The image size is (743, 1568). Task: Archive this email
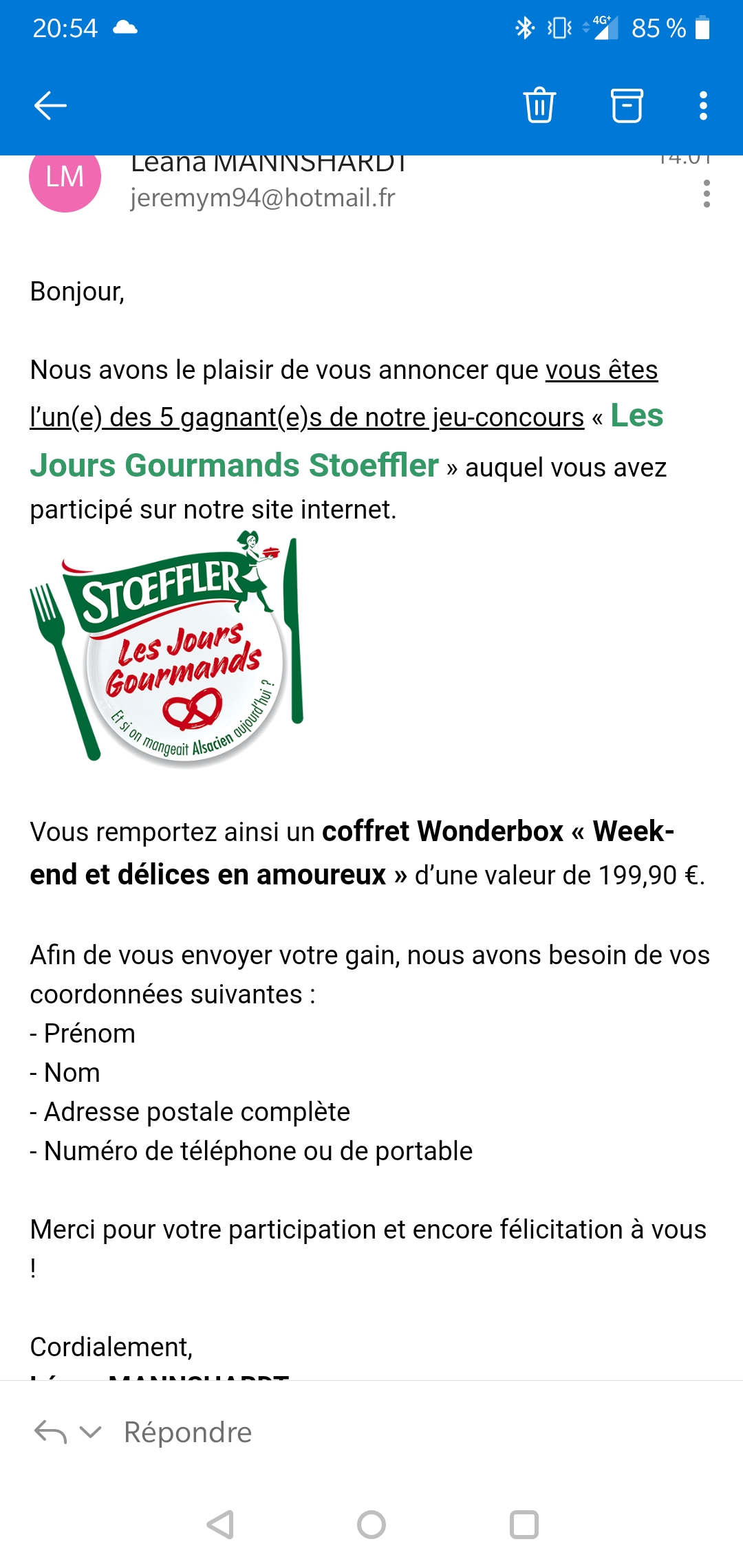627,106
